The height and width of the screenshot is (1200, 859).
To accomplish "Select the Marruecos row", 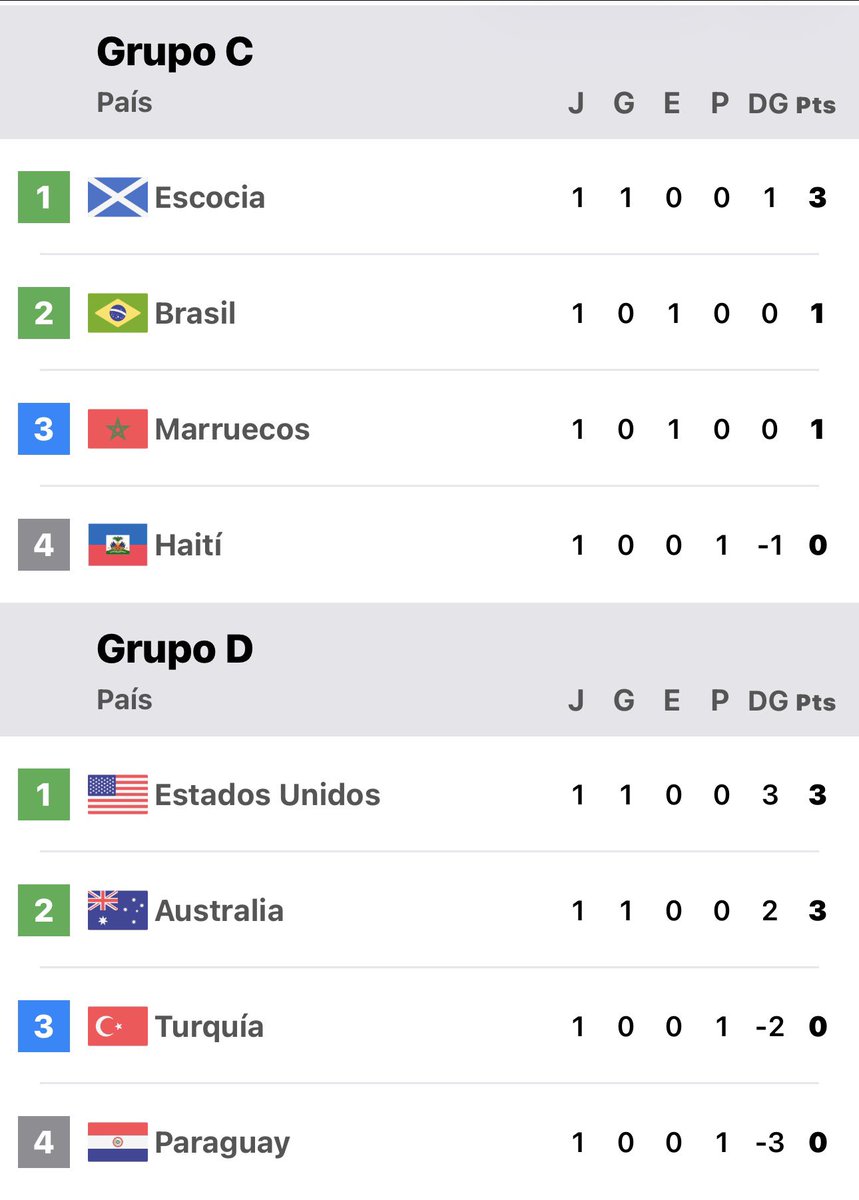I will pyautogui.click(x=429, y=429).
